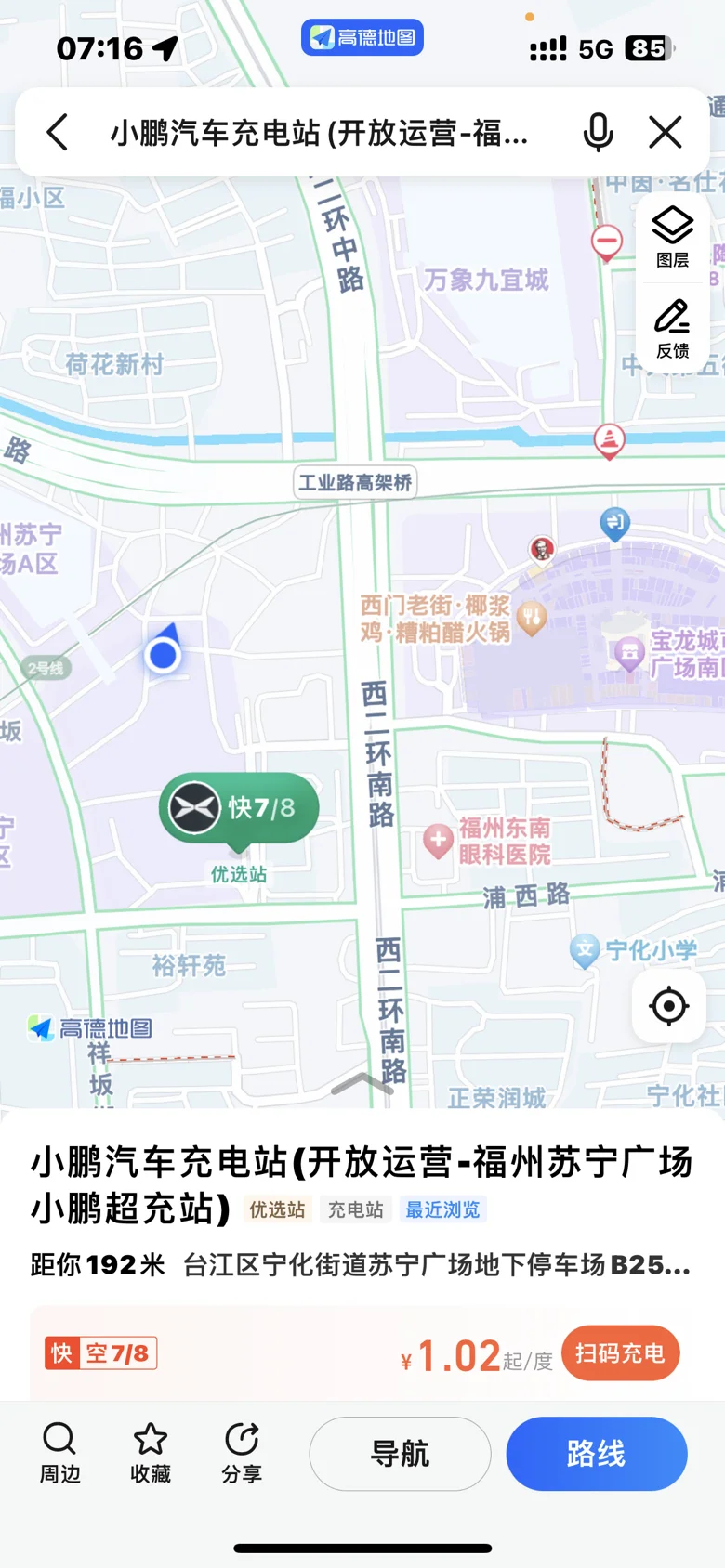Expand the station details panel upward
The height and width of the screenshot is (1568, 725).
click(x=362, y=1084)
